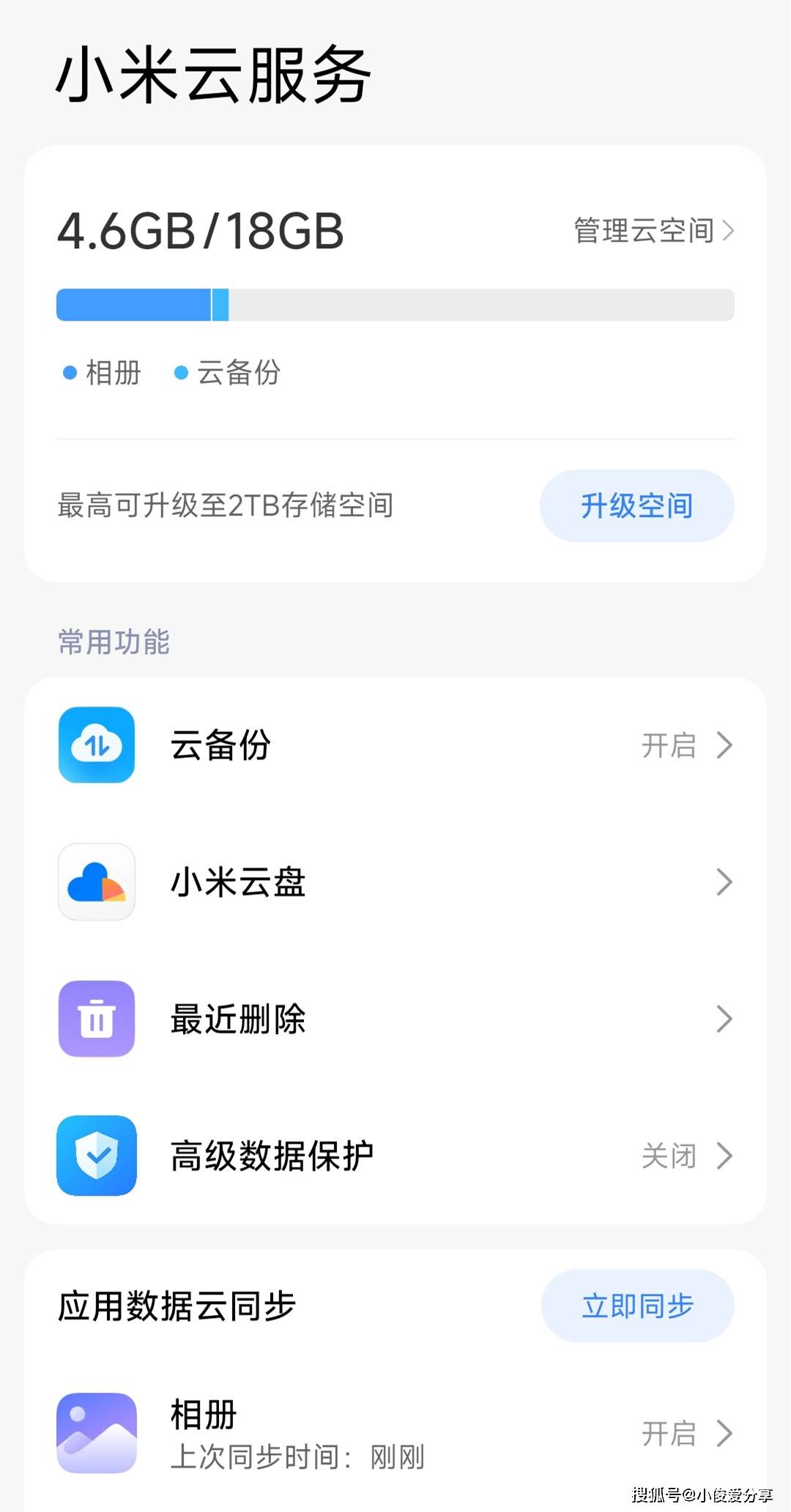Tap the 升级空间 upgrade button
Viewport: 791px width, 1512px height.
point(636,506)
